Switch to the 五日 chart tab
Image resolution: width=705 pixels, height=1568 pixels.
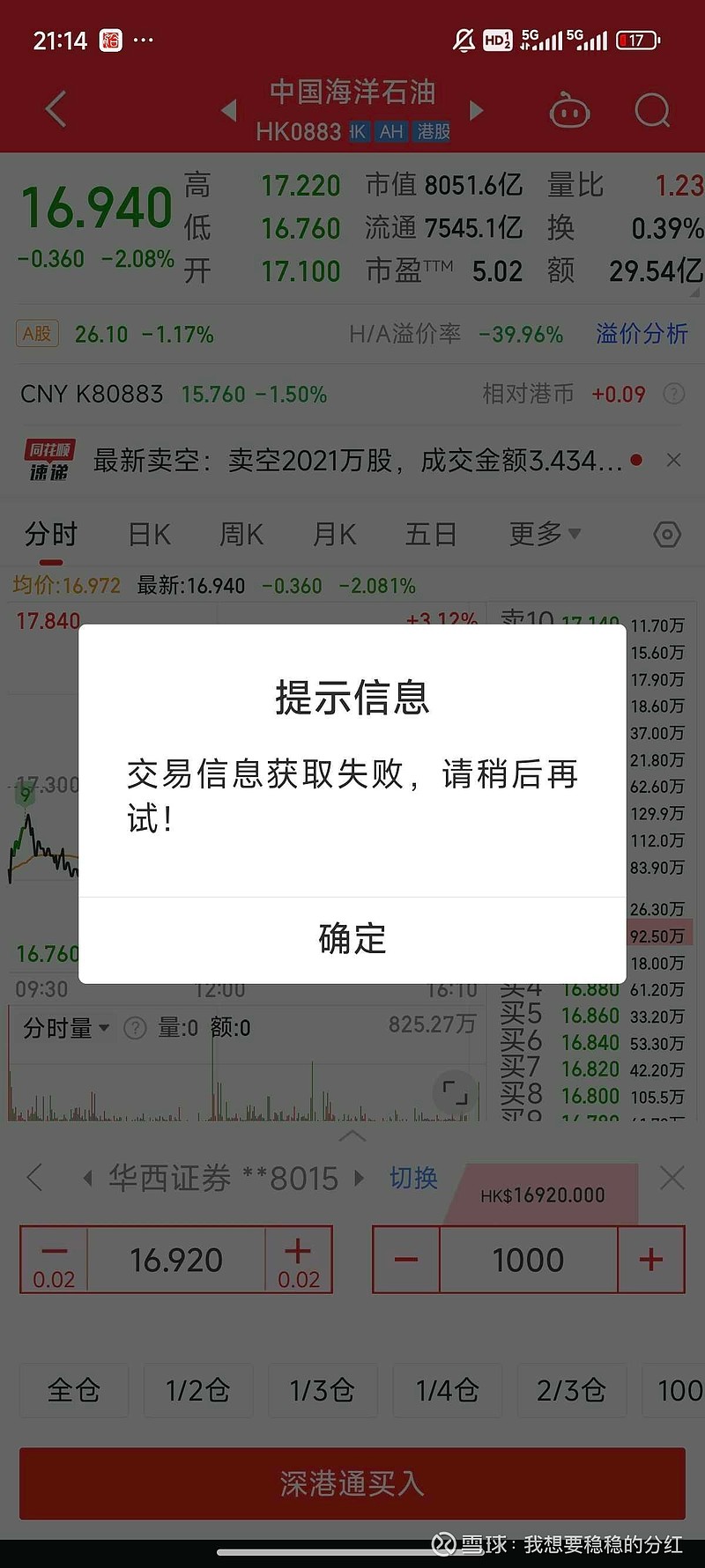tap(430, 534)
